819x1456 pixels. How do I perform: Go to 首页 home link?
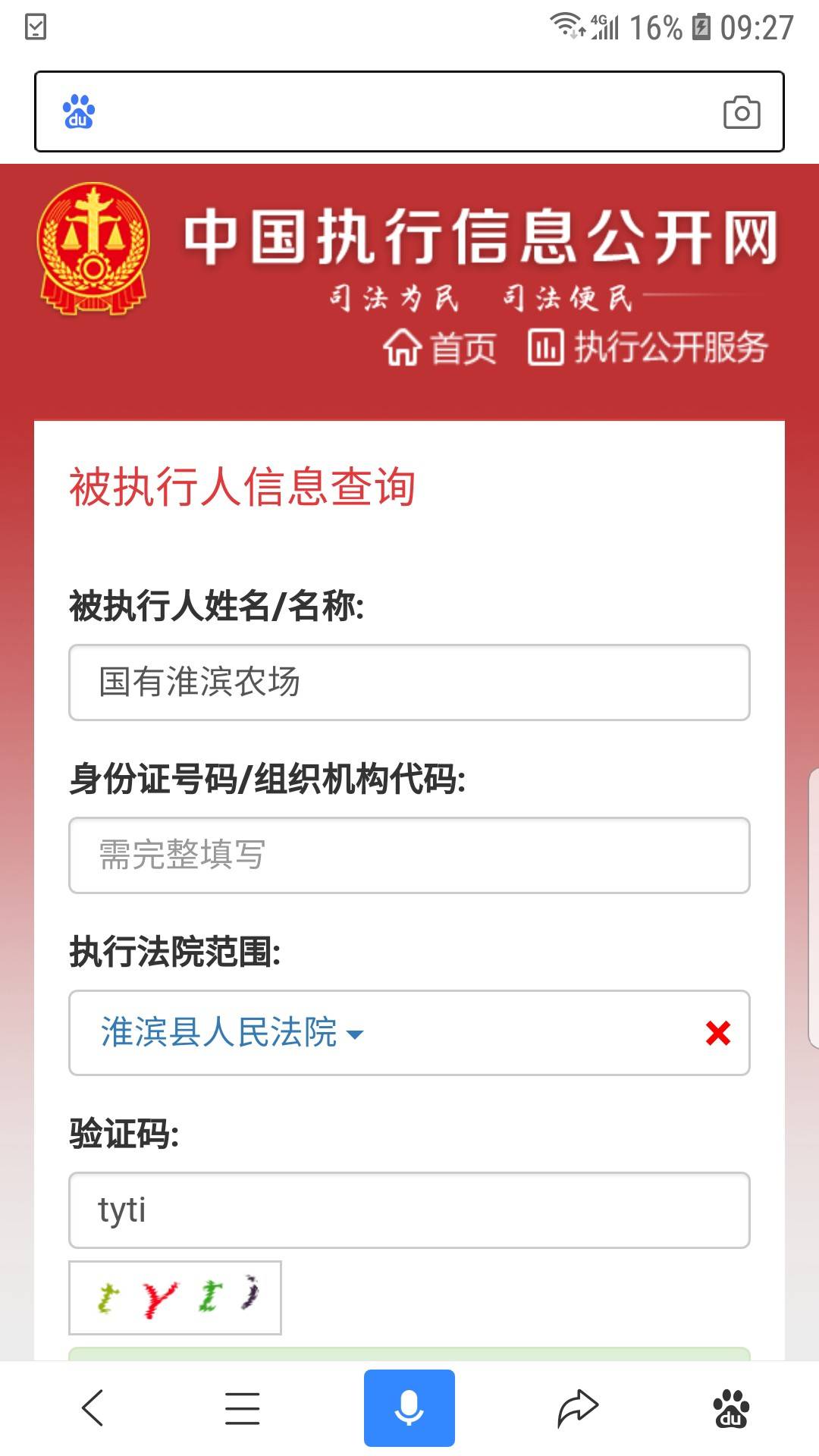440,348
